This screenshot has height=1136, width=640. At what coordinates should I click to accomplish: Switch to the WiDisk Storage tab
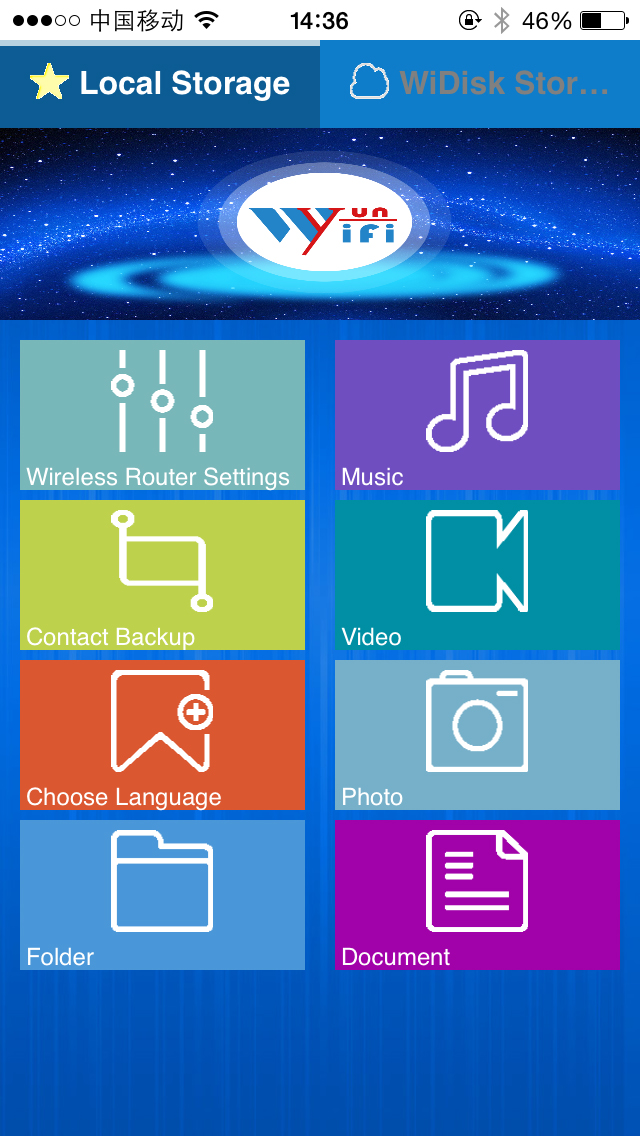coord(480,84)
